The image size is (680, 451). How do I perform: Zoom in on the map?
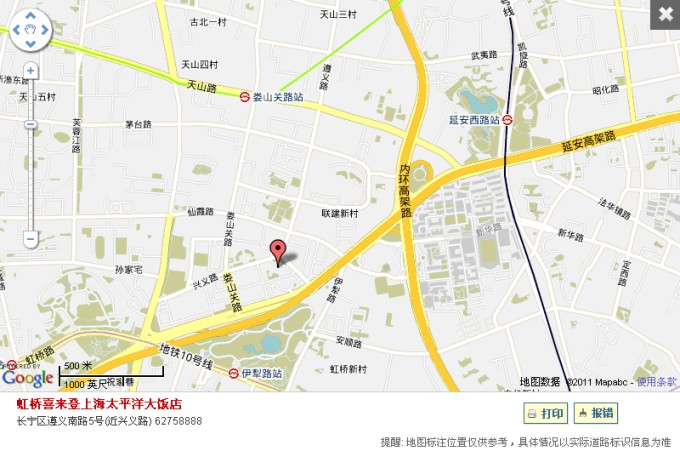(31, 71)
